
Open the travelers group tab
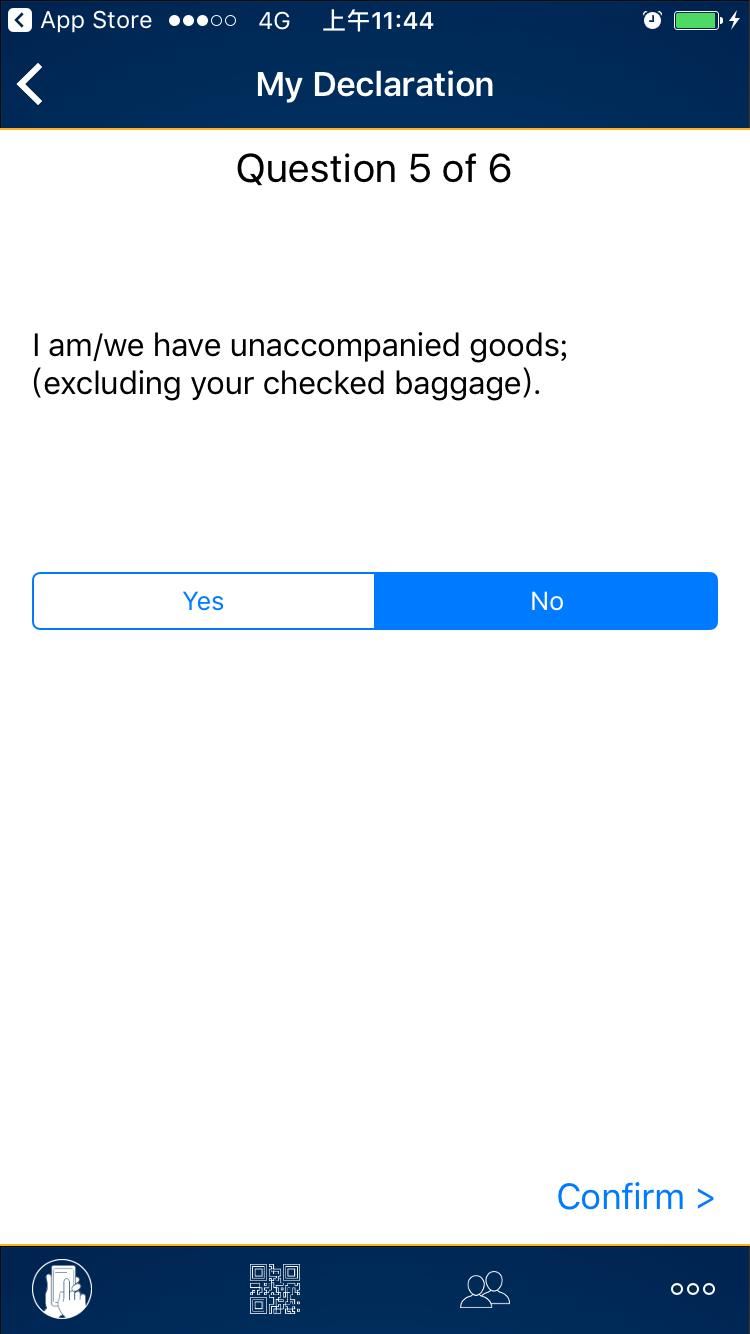(485, 1289)
